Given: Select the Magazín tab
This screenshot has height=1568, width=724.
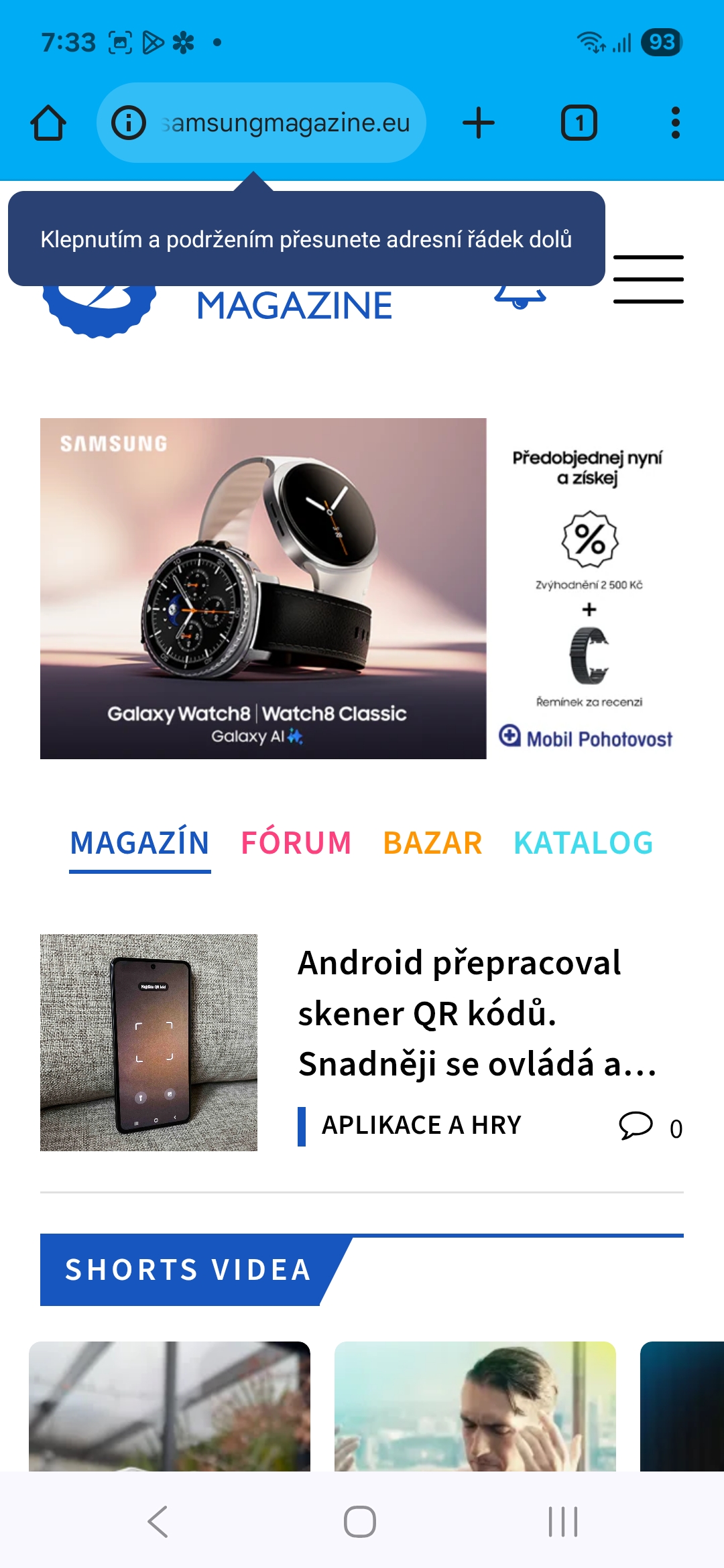Looking at the screenshot, I should click(x=140, y=844).
